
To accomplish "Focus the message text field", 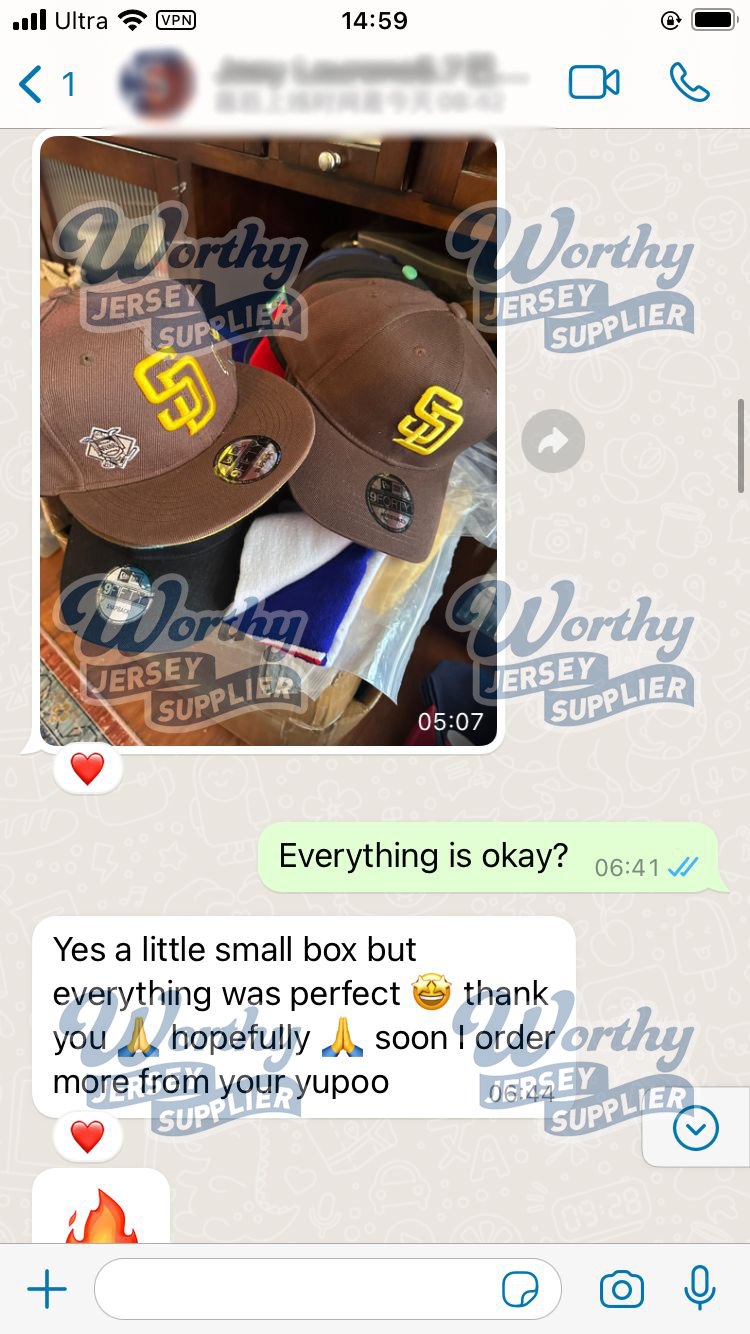I will click(x=300, y=1290).
